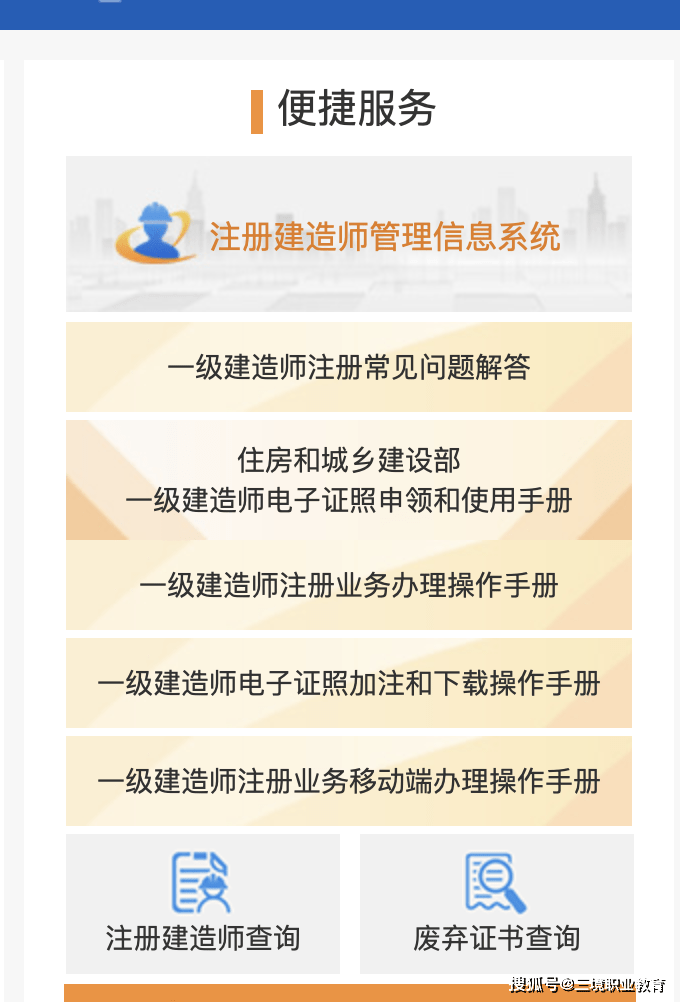Open 一级建造师电子证照加注和下载操作手册

(348, 684)
